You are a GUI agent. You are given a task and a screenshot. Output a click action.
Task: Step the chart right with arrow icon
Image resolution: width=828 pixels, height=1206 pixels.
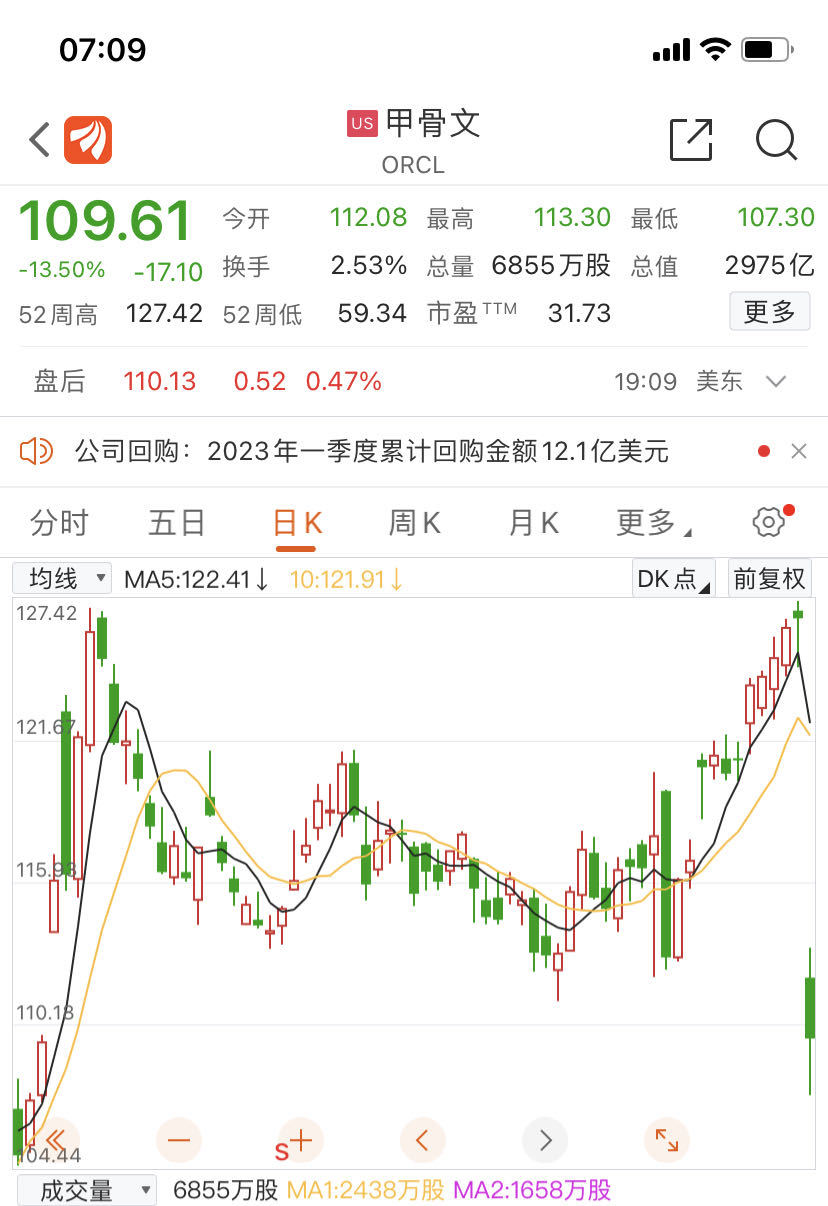click(x=545, y=1140)
